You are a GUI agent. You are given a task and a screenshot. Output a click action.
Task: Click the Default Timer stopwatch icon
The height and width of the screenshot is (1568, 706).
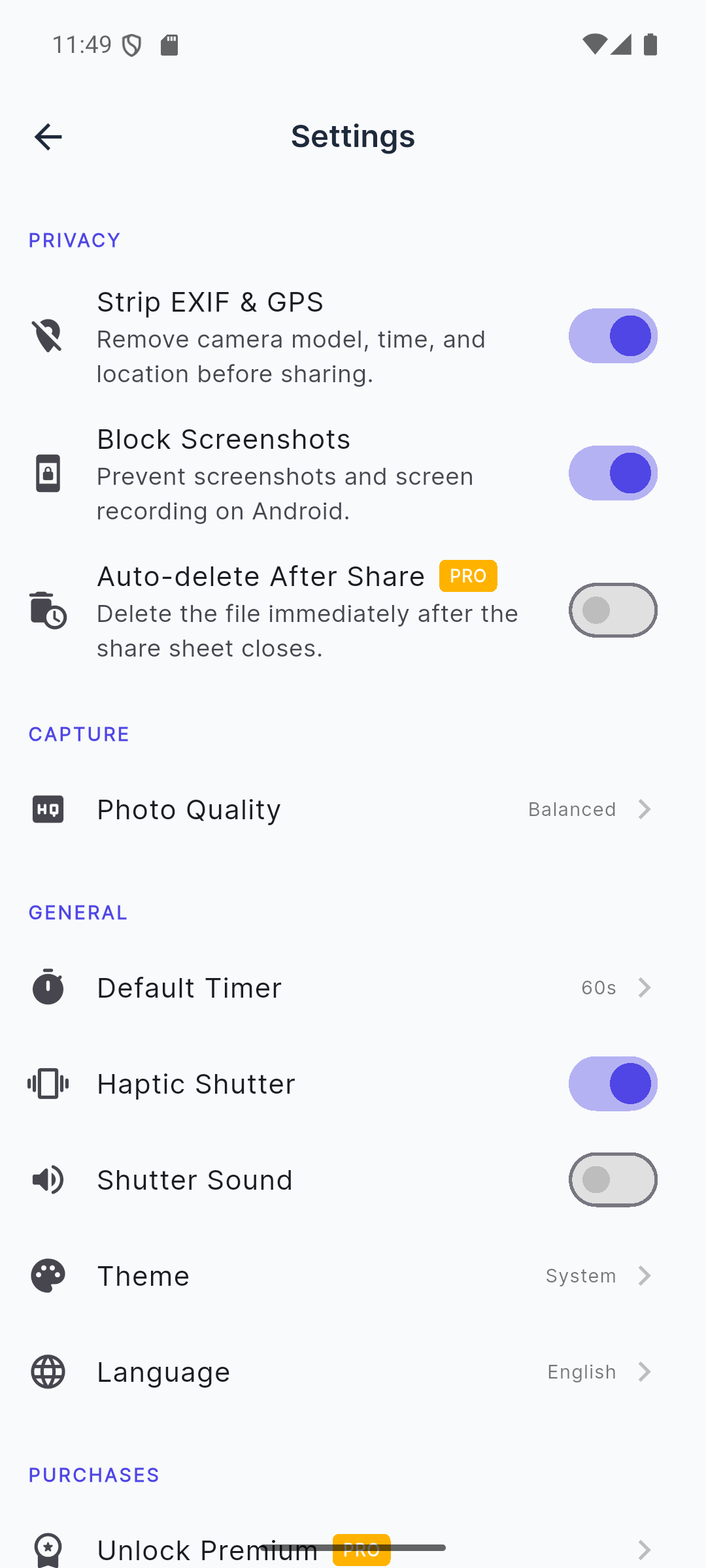point(48,987)
